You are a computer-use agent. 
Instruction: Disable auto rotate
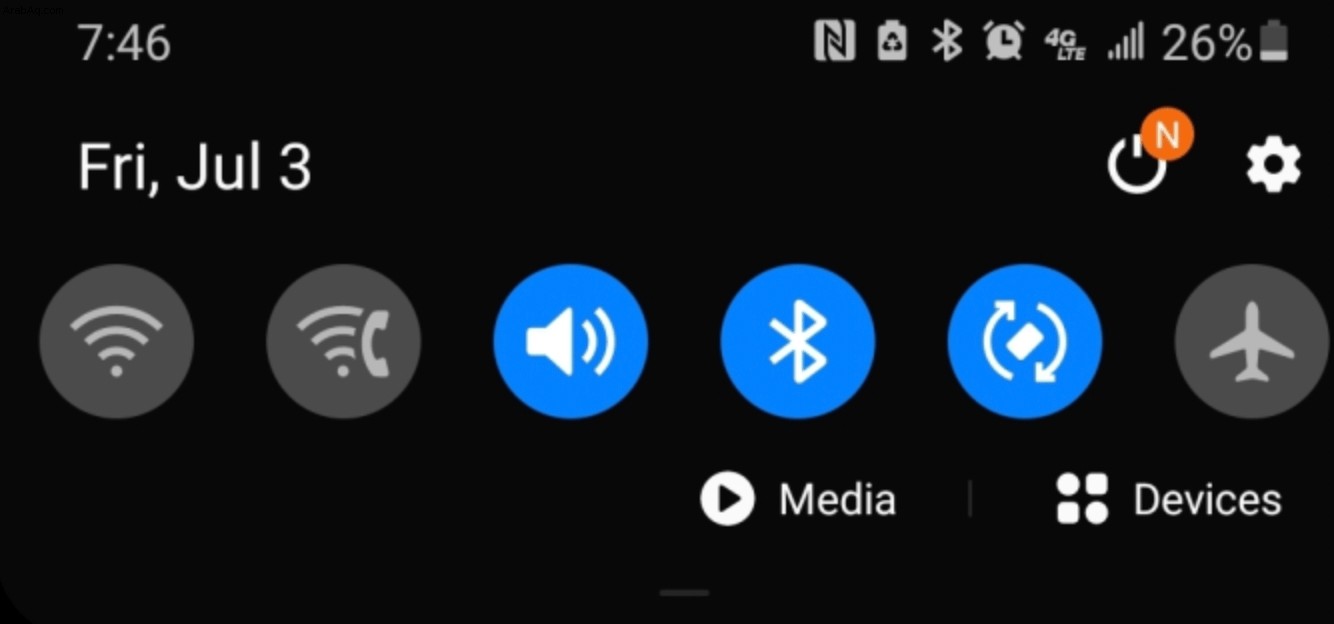pos(1024,342)
